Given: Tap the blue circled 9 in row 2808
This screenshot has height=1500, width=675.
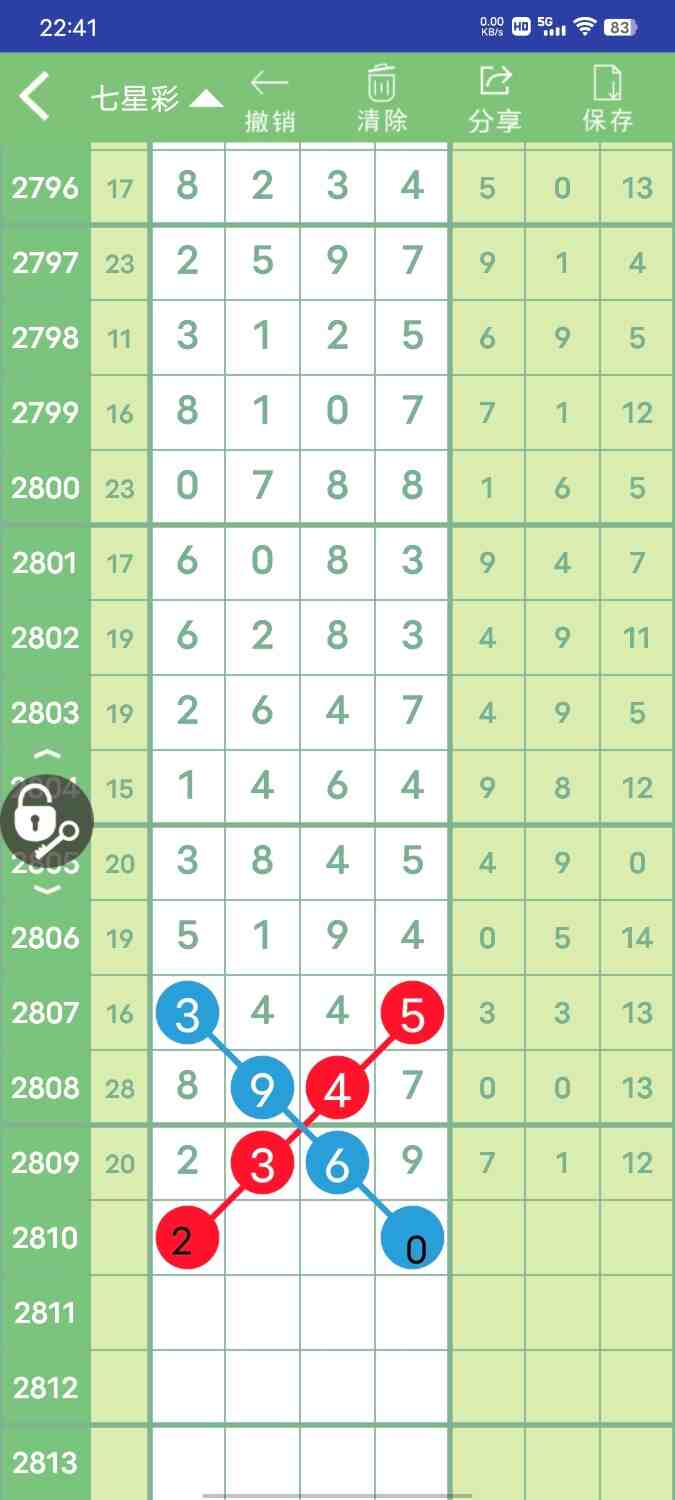Looking at the screenshot, I should (262, 1089).
